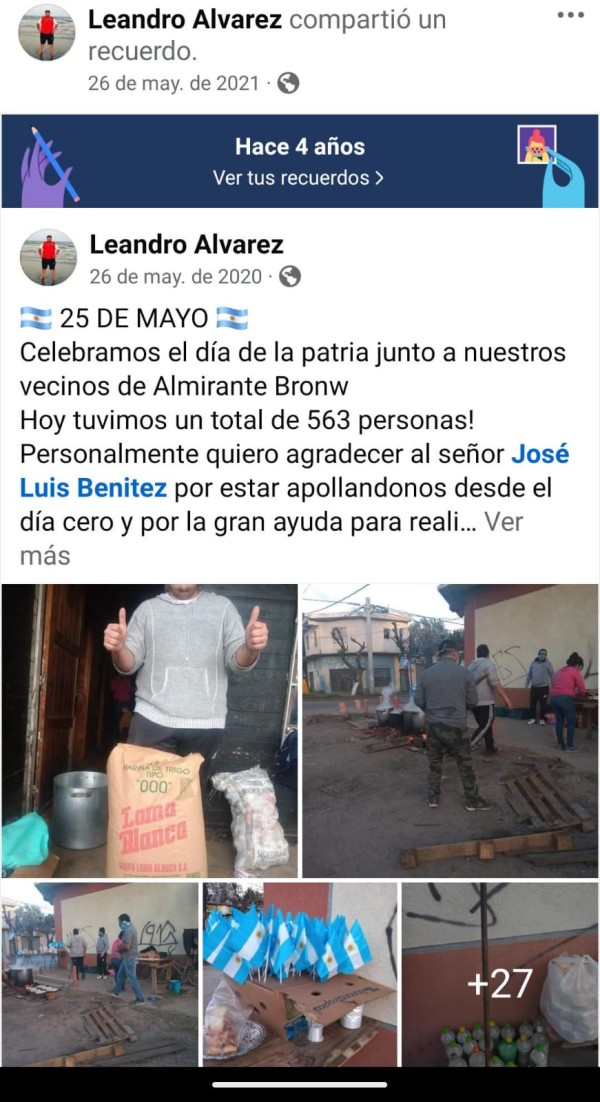Open the post's three-dot options menu
The image size is (600, 1102).
[570, 15]
